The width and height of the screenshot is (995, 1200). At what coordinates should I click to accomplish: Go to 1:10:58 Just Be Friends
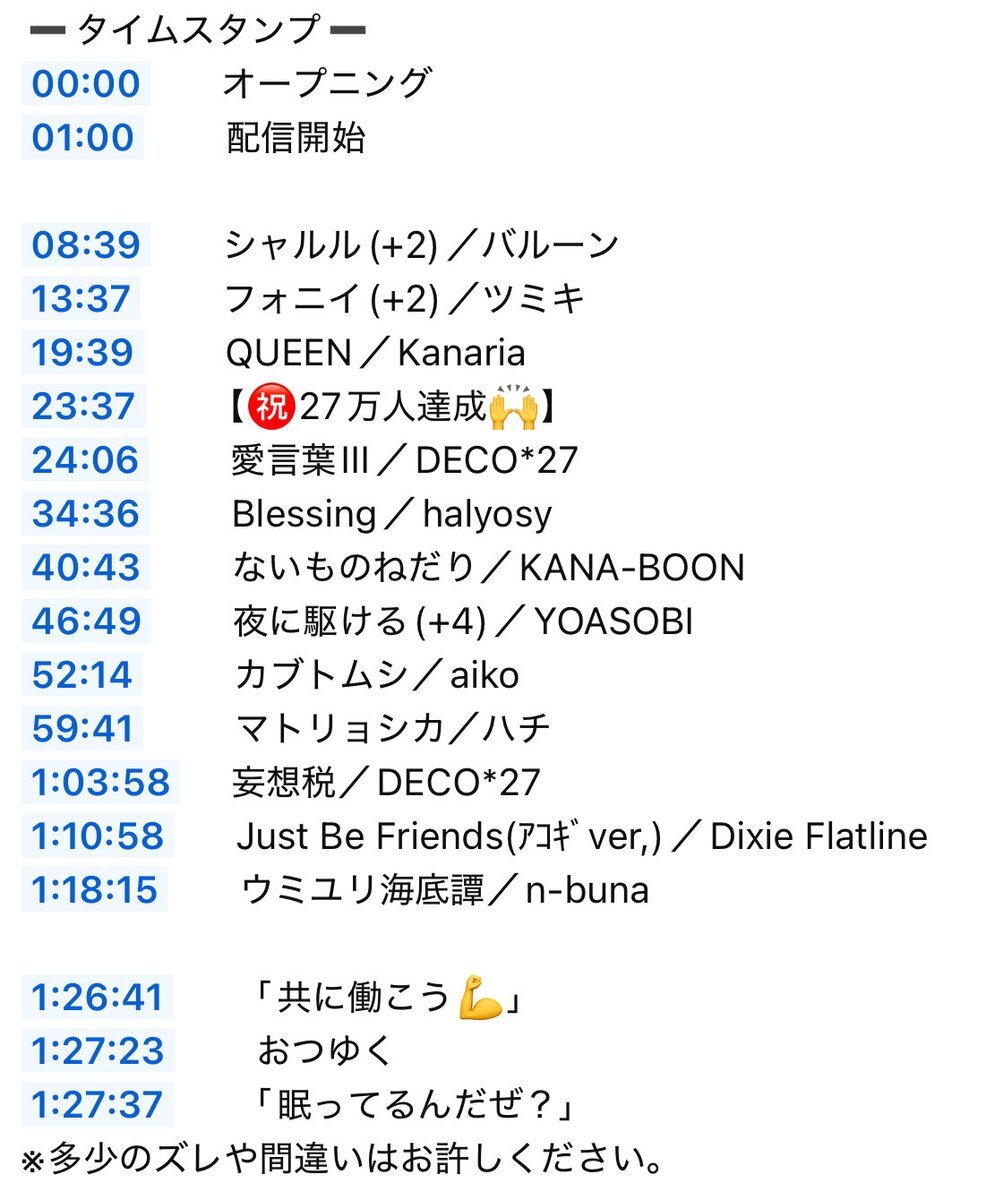(x=98, y=836)
